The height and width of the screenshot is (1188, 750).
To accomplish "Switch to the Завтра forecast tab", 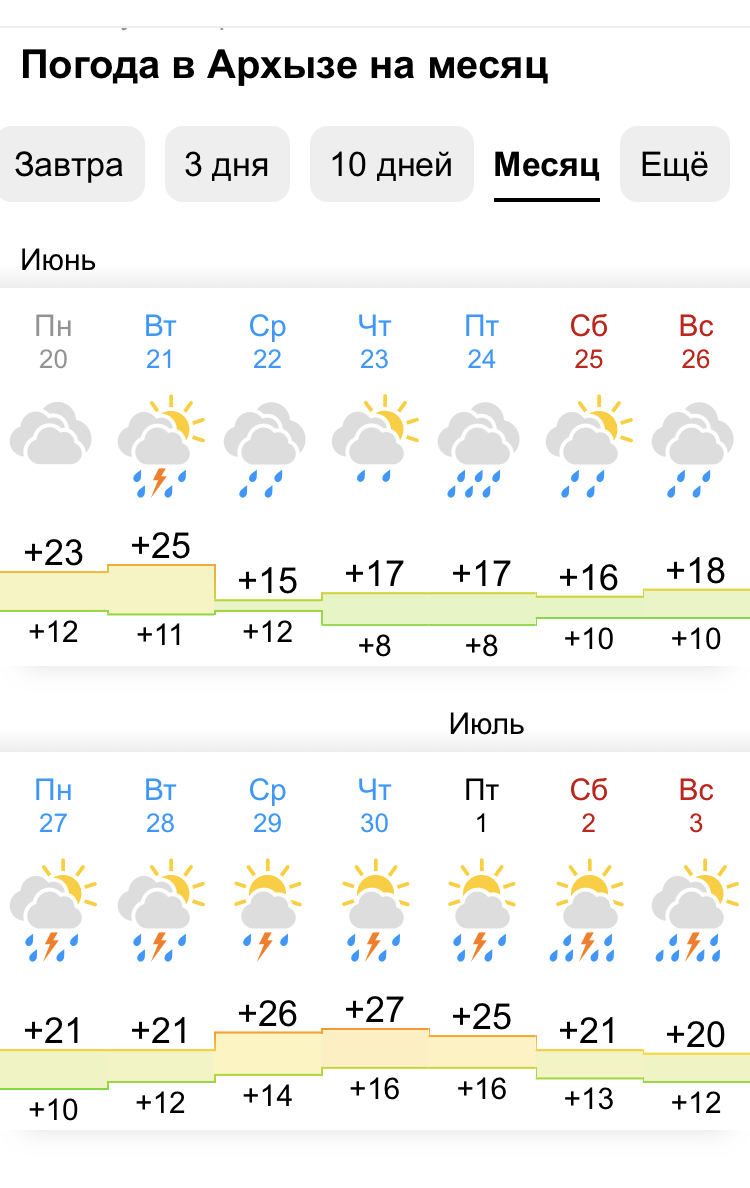I will 69,164.
